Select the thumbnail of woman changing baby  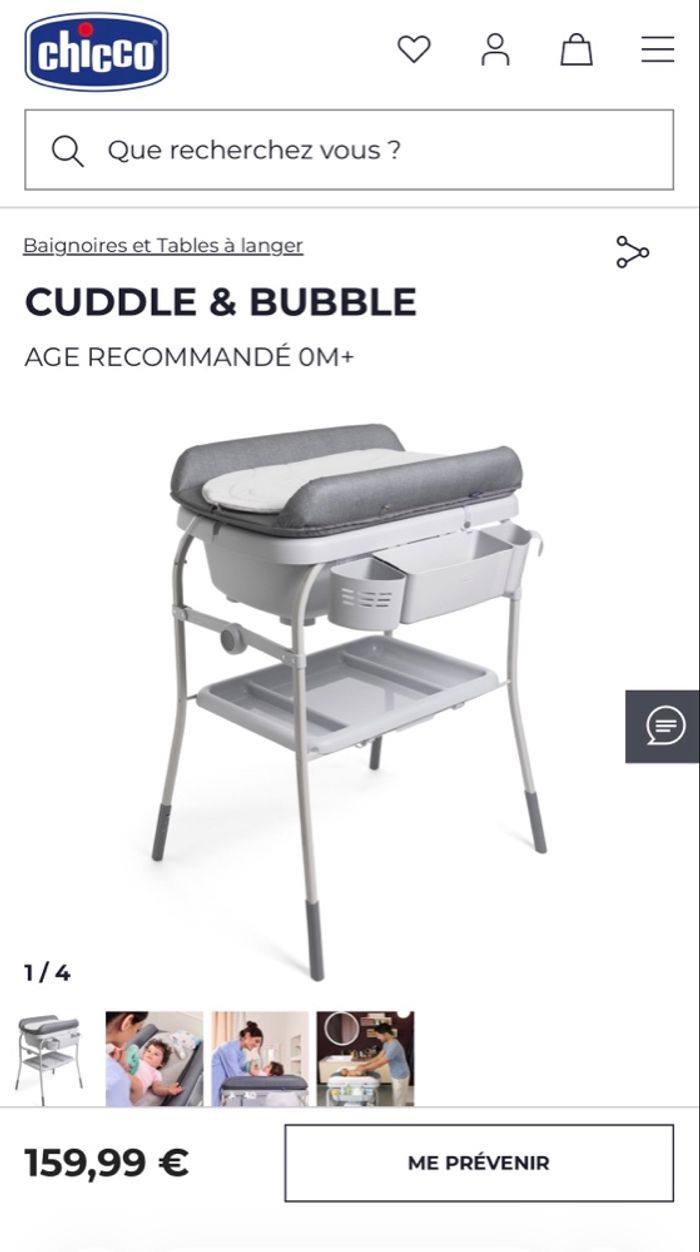tap(260, 1058)
